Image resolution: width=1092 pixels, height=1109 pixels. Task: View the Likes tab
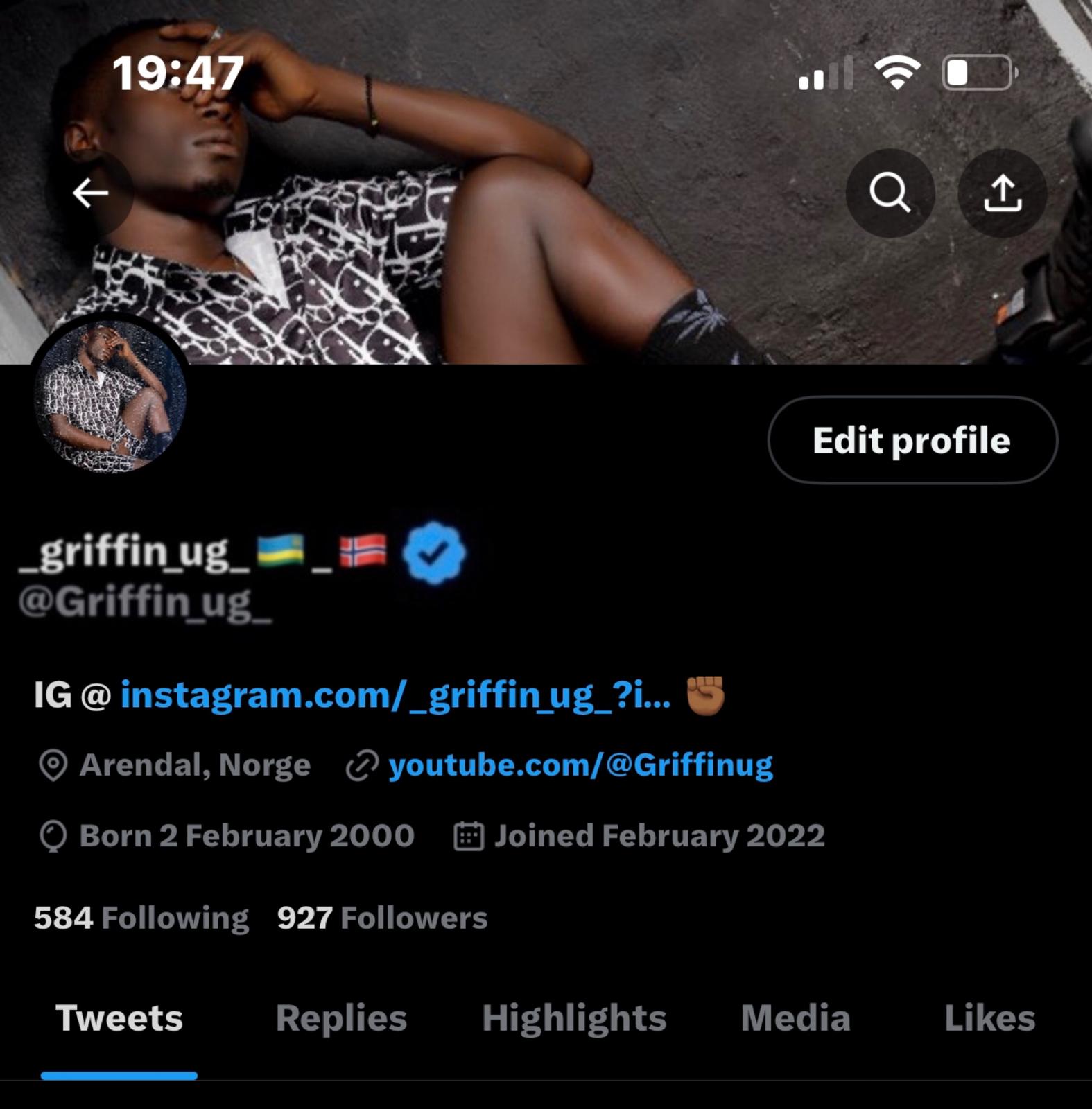[990, 1018]
